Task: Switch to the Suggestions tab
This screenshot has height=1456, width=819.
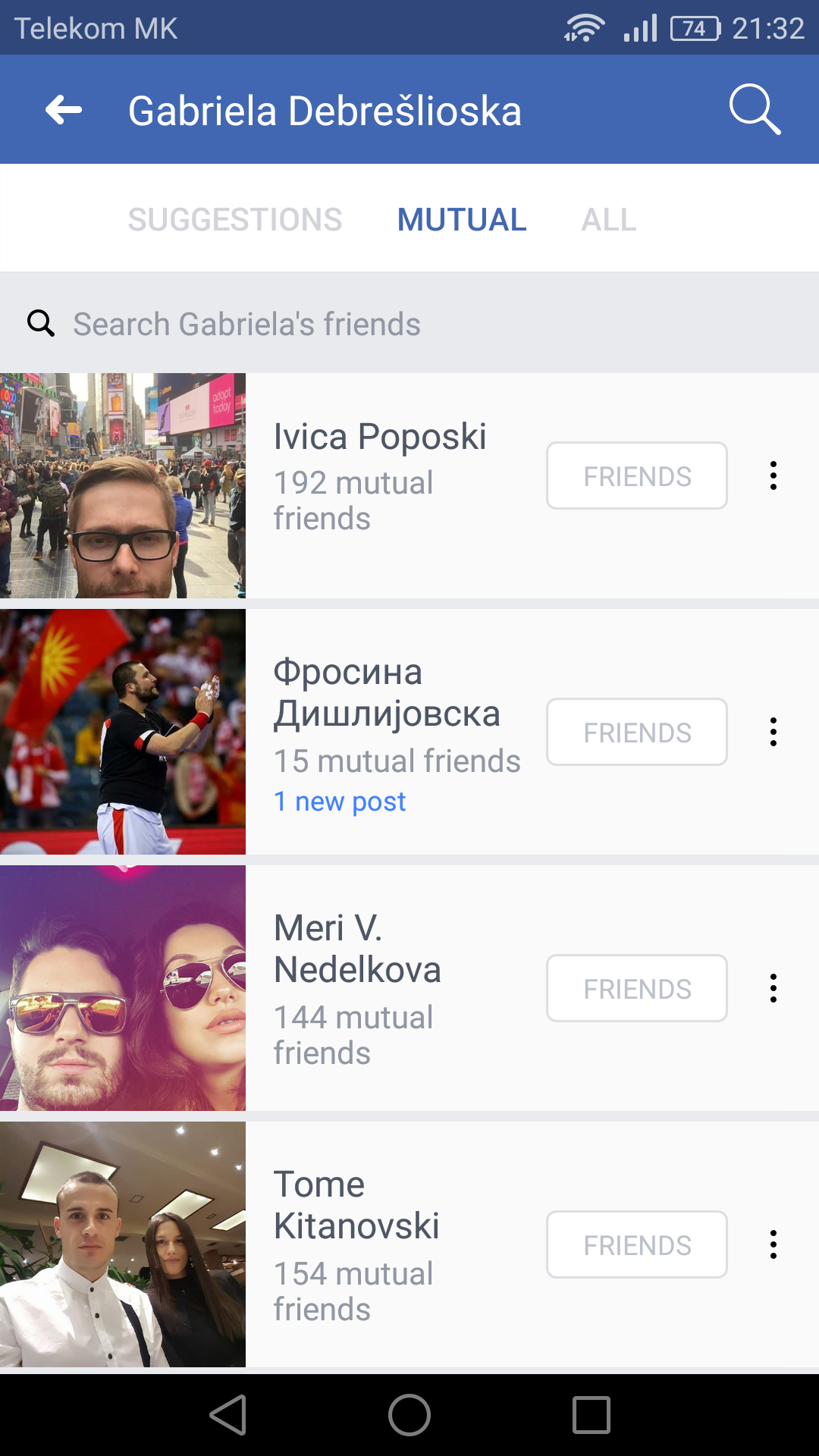Action: 235,219
